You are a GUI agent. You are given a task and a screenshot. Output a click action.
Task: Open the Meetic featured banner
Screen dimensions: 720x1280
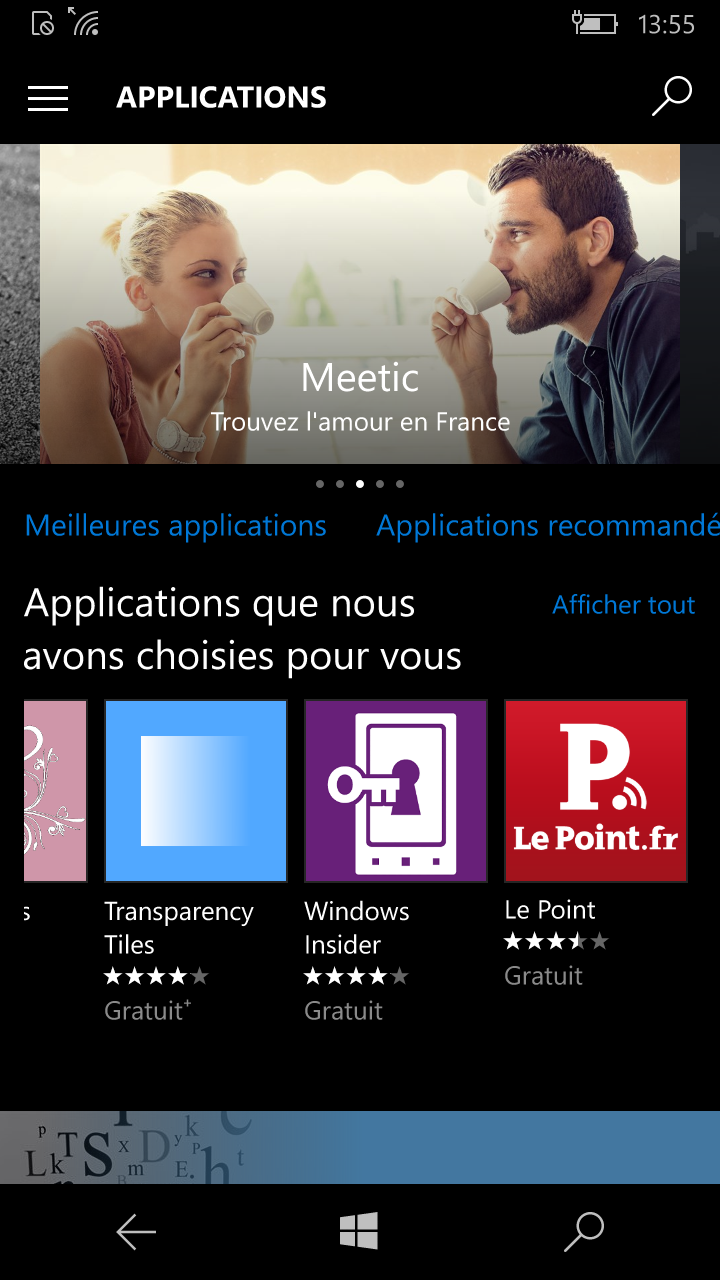click(x=360, y=303)
